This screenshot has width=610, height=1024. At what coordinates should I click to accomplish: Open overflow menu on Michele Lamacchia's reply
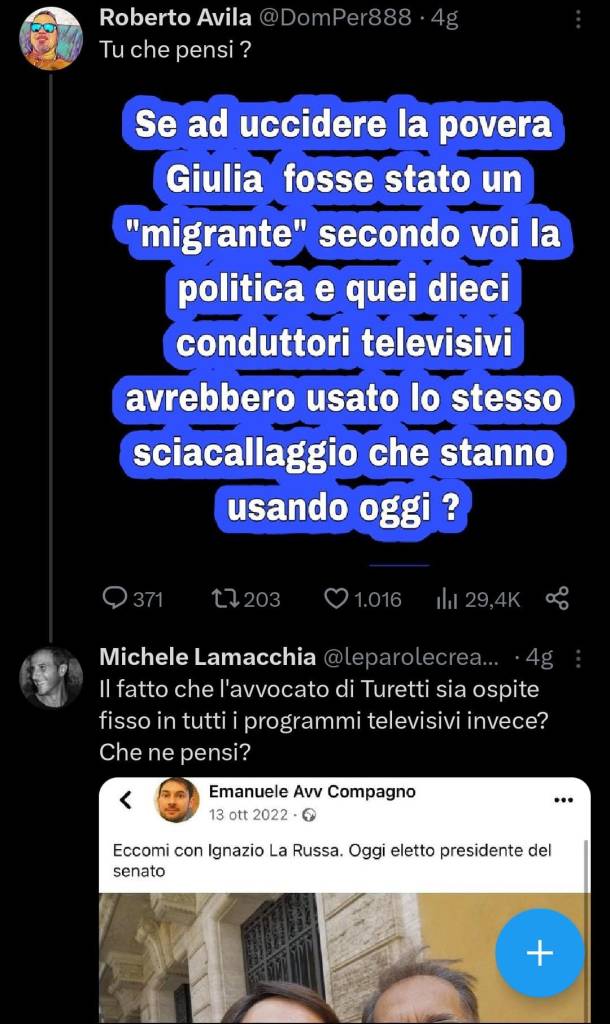[577, 658]
